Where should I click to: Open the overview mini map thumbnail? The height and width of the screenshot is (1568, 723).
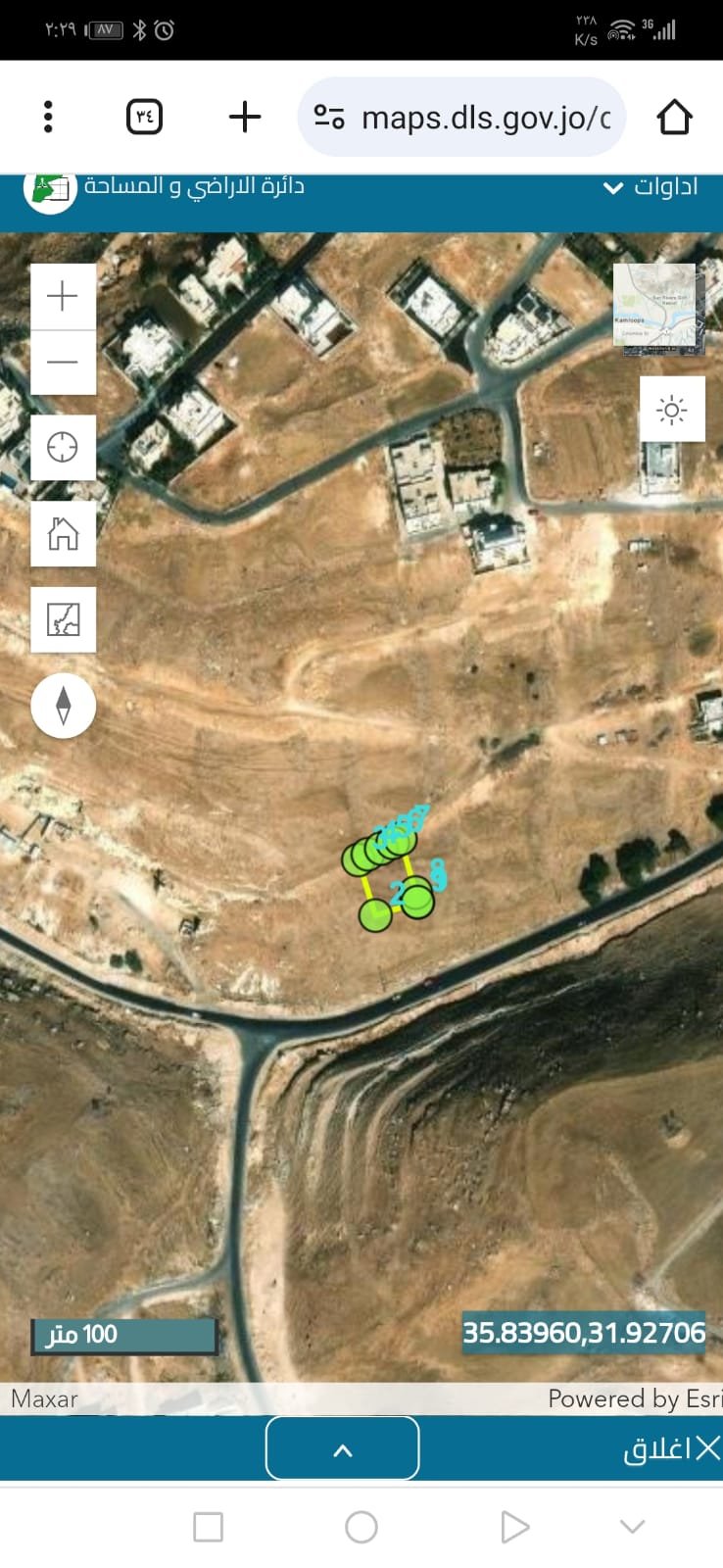pyautogui.click(x=654, y=306)
